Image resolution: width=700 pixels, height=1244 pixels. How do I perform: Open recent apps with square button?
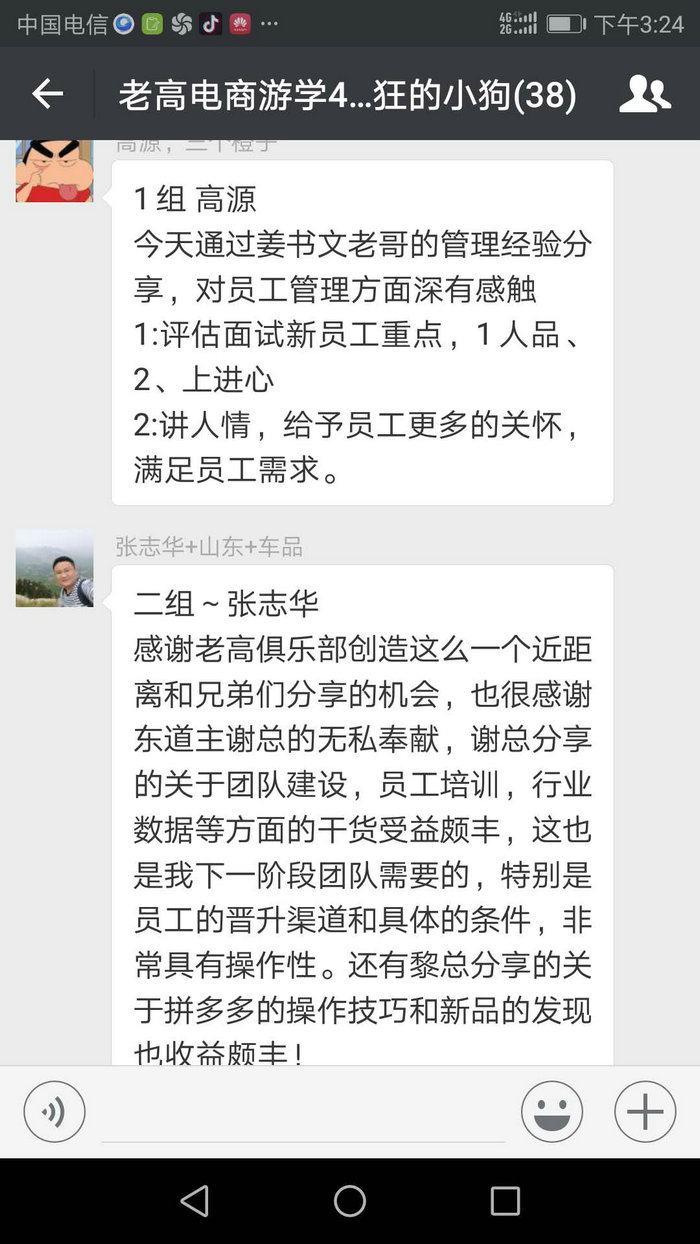[x=505, y=1201]
